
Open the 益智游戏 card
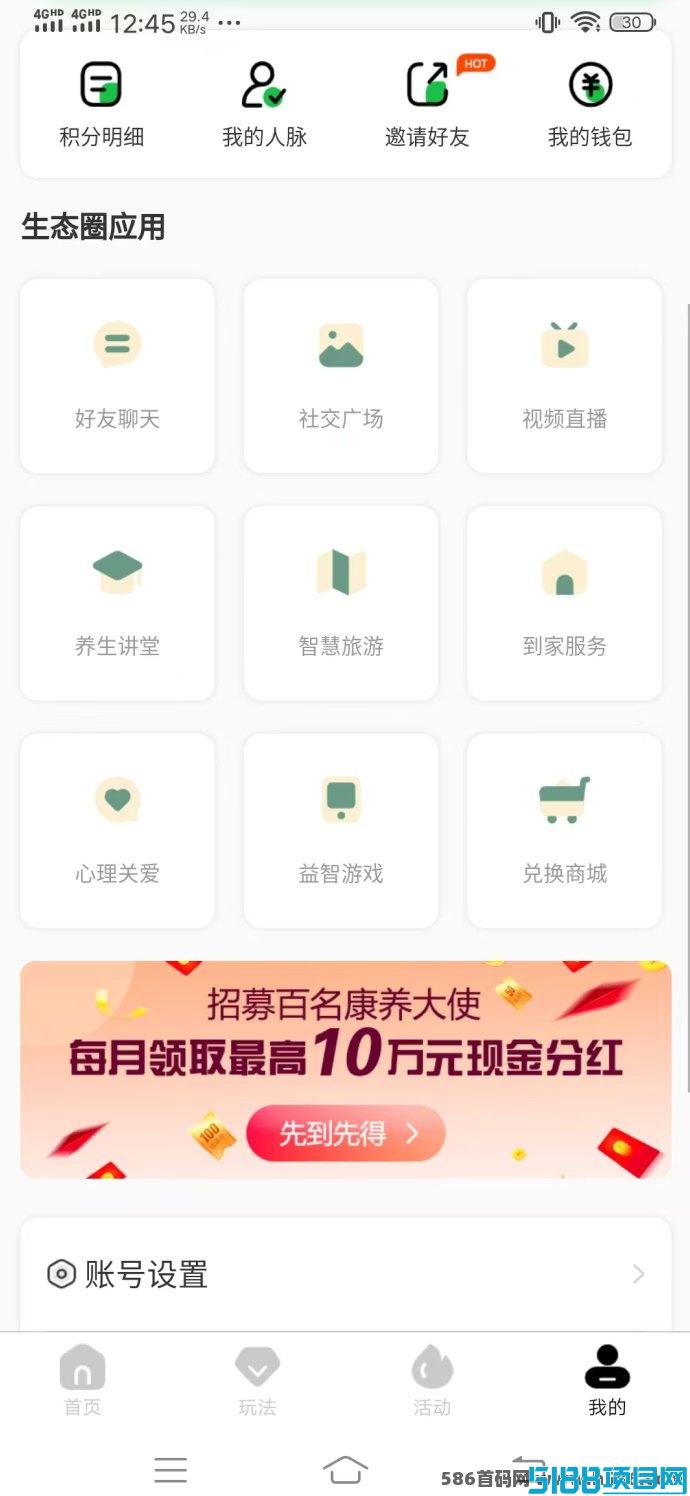tap(341, 831)
